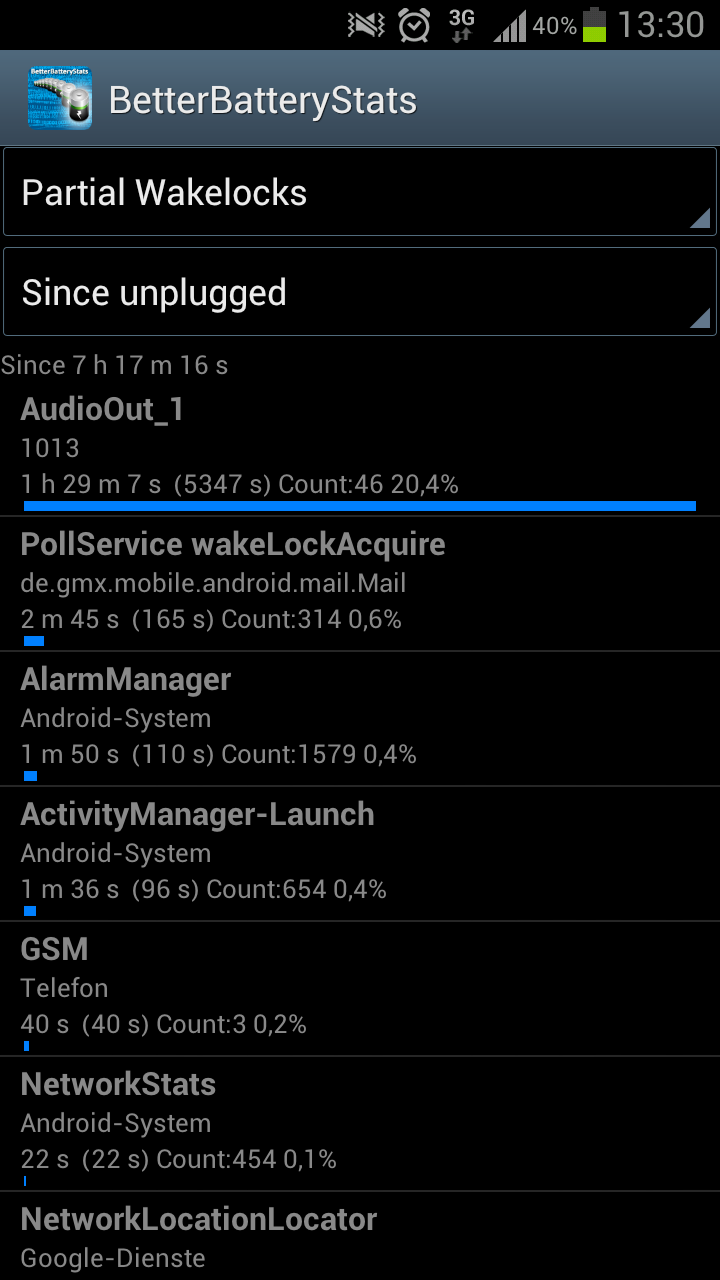The image size is (720, 1280).
Task: Select the PollService wakeLockAcquire entry
Action: click(x=360, y=584)
